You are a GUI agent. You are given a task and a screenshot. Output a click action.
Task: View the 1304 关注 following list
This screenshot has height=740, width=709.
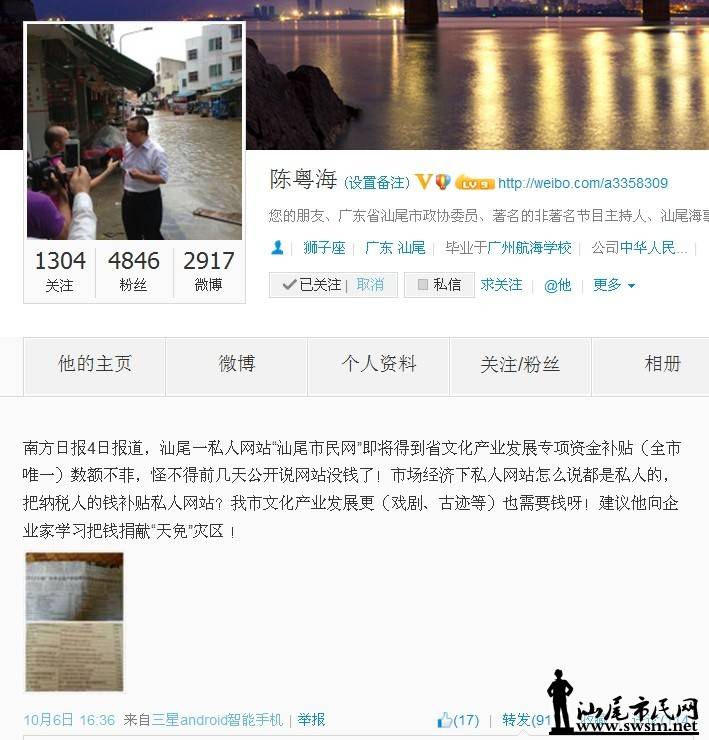[x=60, y=271]
